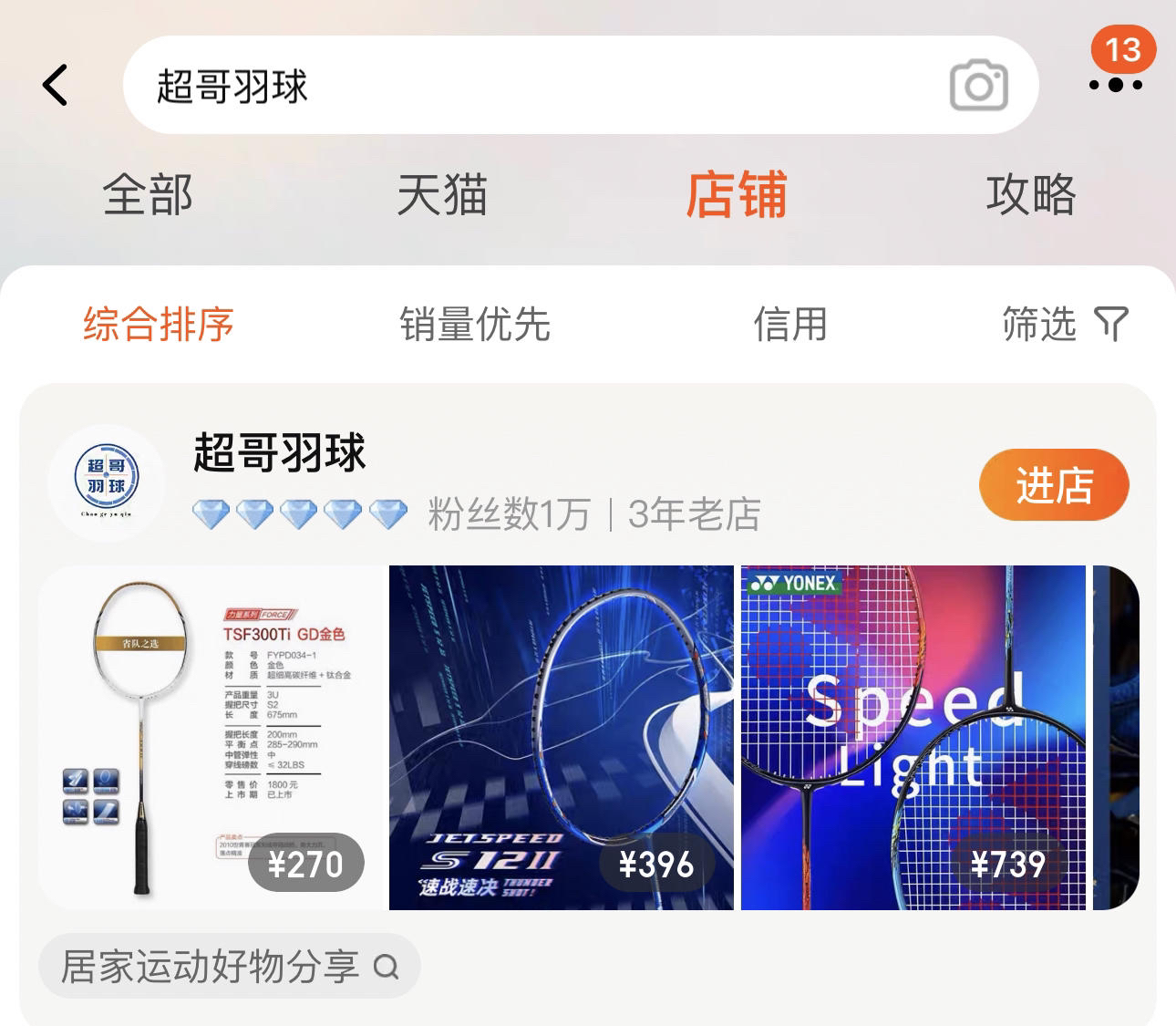Open the three-dot more menu
This screenshot has height=1026, width=1176.
click(1115, 85)
